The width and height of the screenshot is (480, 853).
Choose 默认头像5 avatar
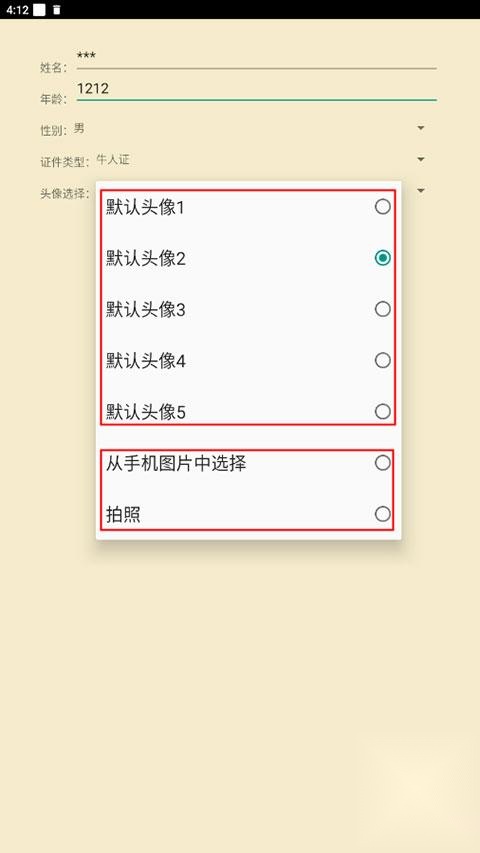(249, 412)
